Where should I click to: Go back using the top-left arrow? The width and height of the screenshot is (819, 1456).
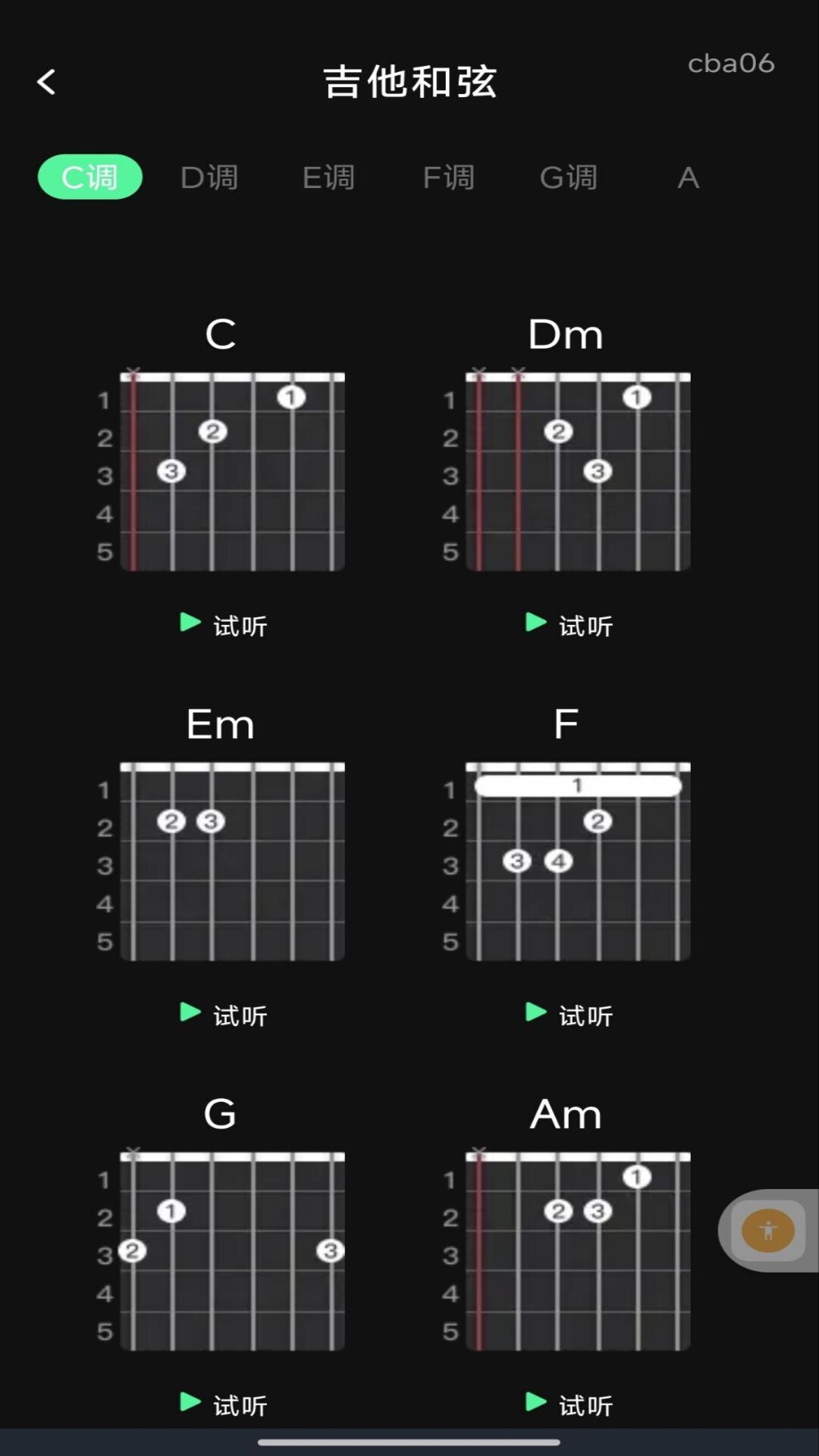click(46, 82)
